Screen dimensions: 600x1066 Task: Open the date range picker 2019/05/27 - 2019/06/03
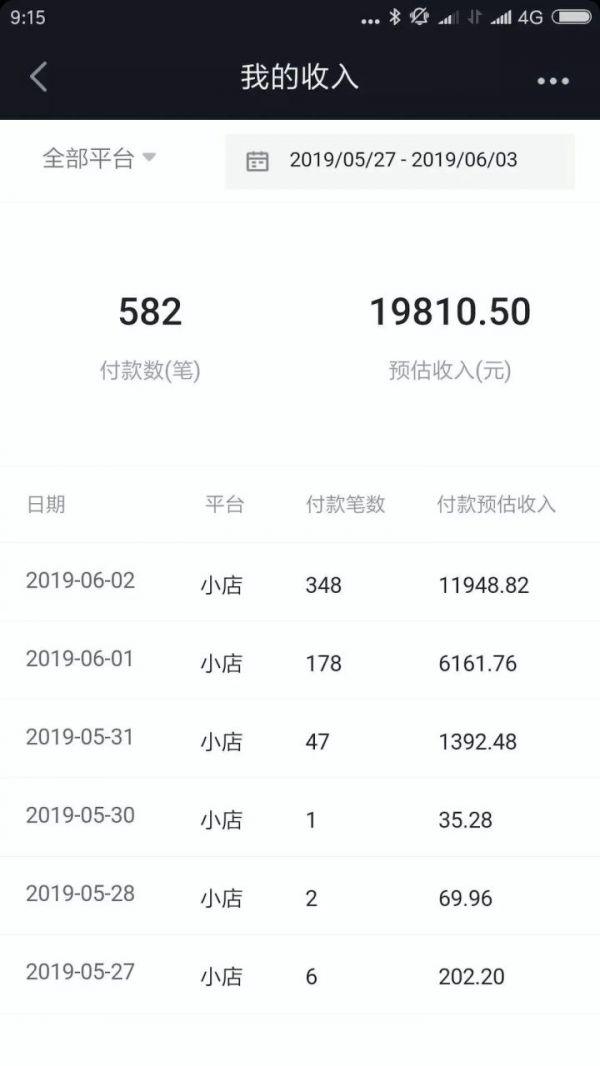400,160
